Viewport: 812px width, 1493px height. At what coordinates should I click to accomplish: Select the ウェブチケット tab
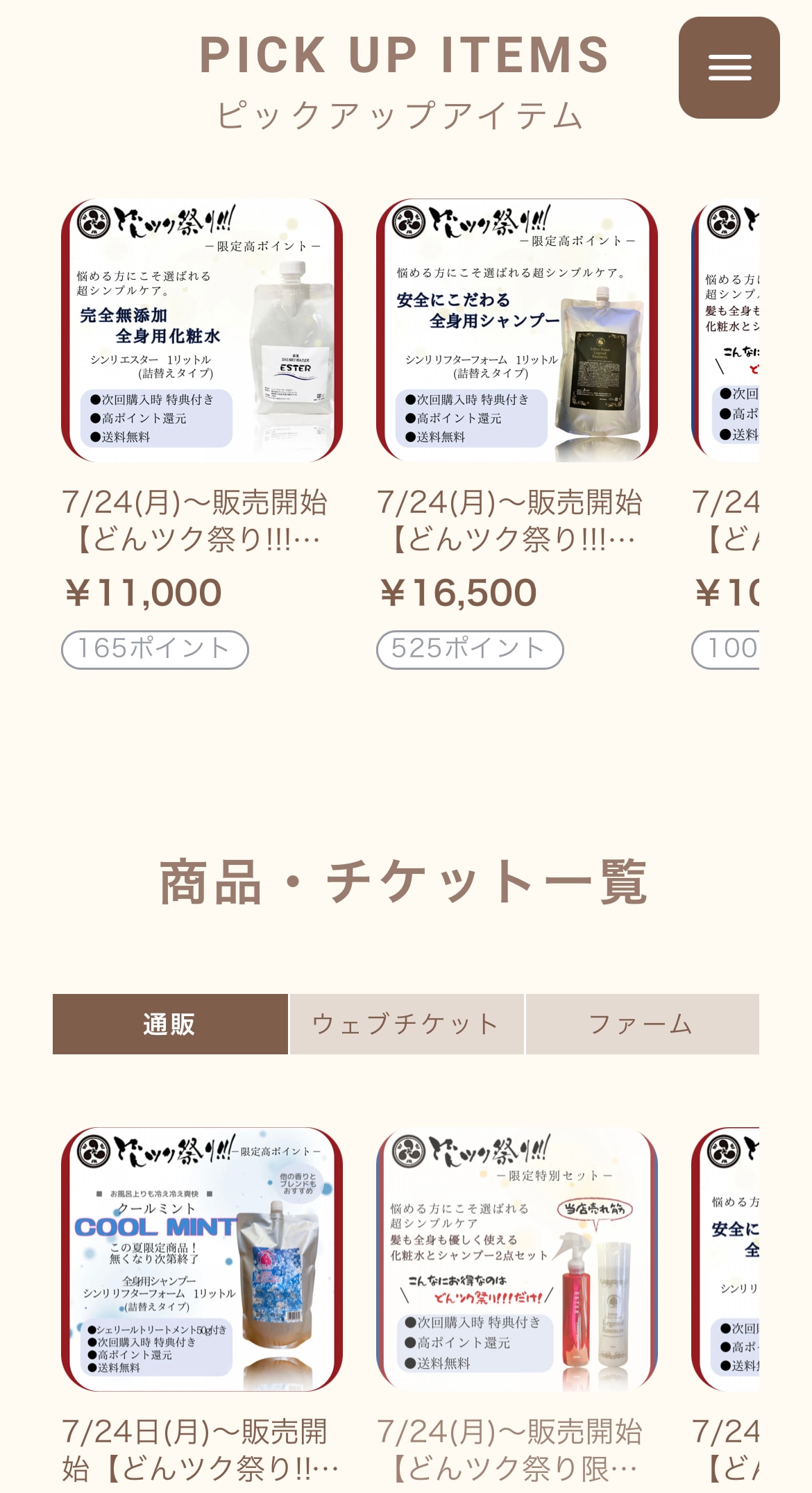coord(407,1024)
